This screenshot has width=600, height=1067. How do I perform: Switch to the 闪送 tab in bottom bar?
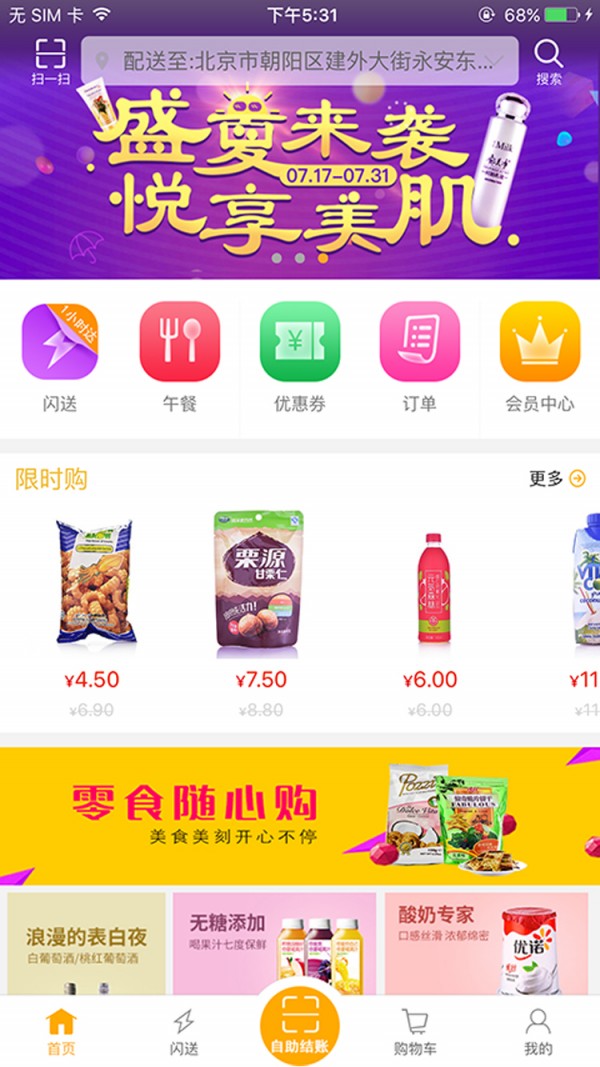pyautogui.click(x=184, y=1032)
